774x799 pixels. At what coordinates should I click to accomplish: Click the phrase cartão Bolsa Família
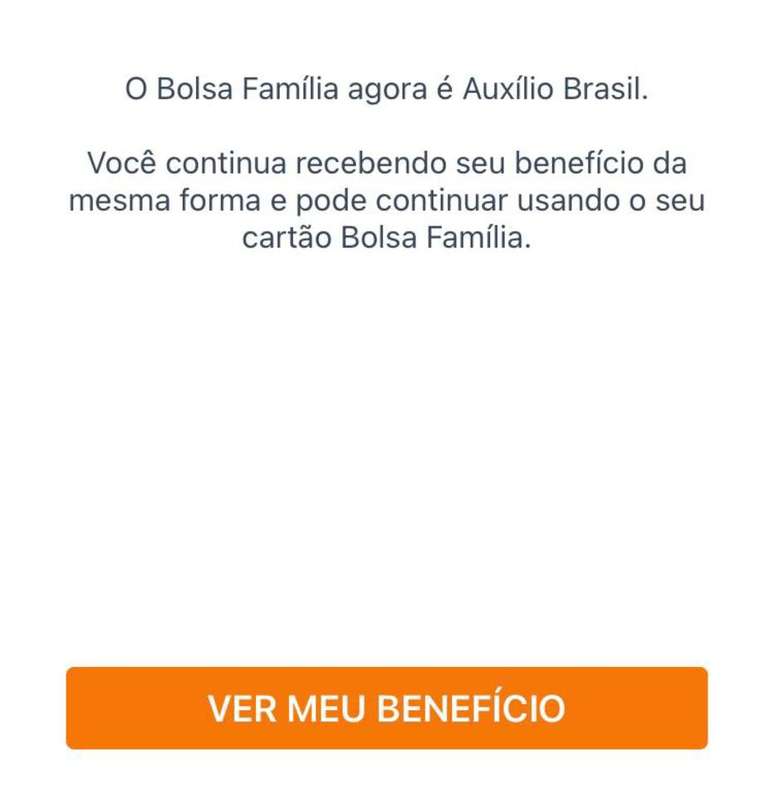(x=387, y=240)
